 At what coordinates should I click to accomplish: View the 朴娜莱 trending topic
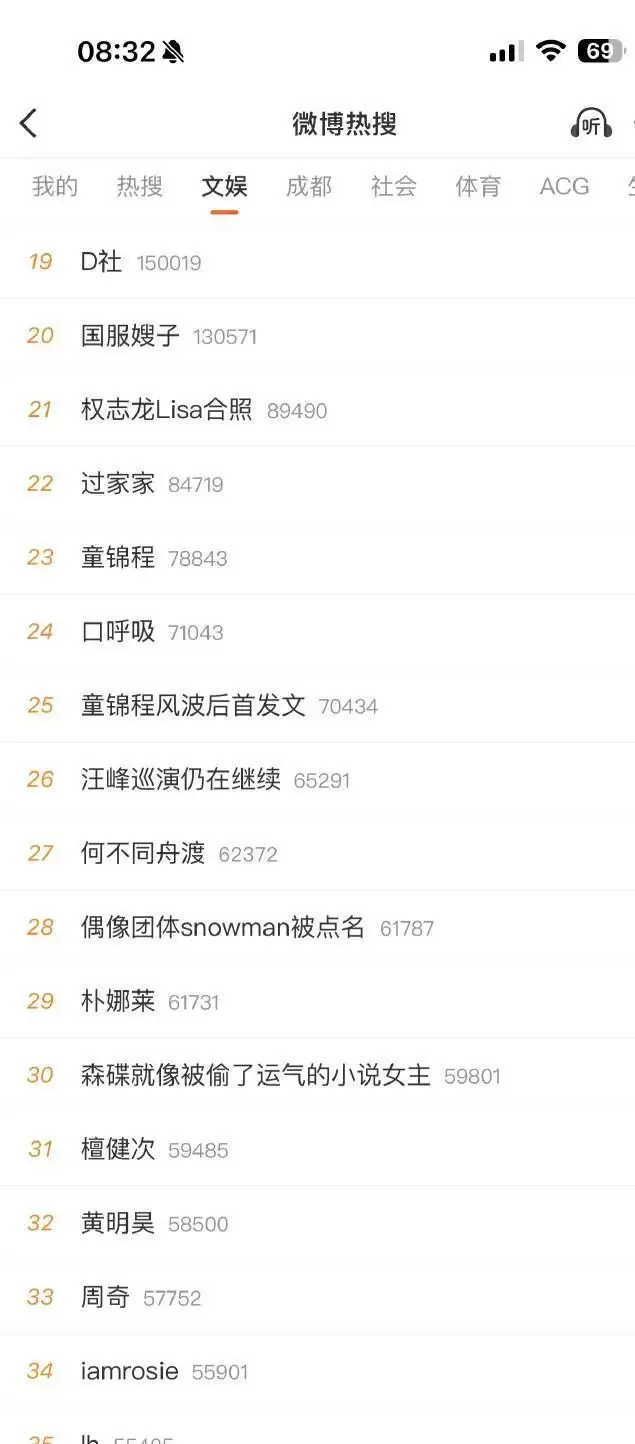point(118,1002)
